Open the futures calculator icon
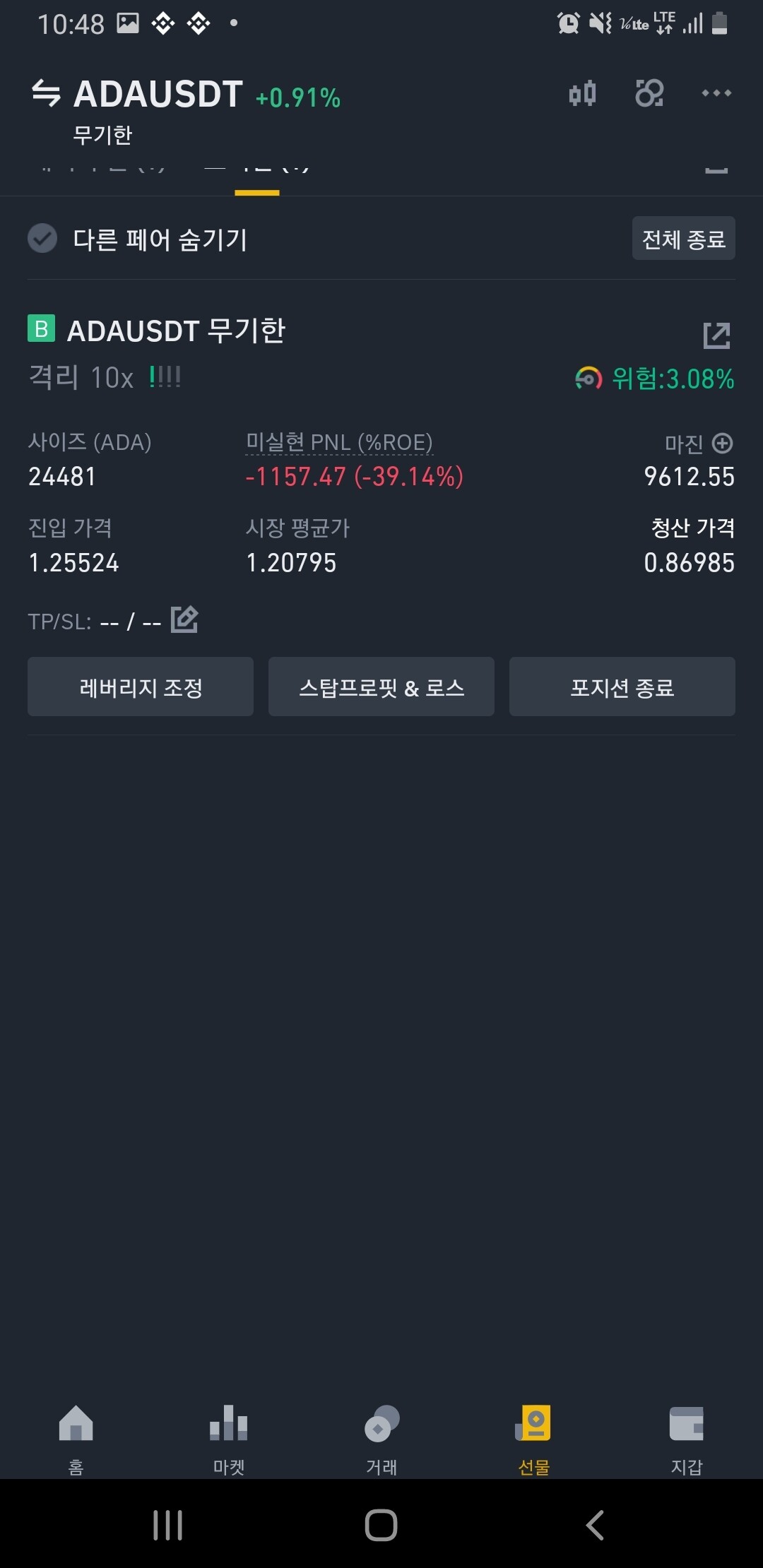Image resolution: width=763 pixels, height=1568 pixels. [649, 93]
